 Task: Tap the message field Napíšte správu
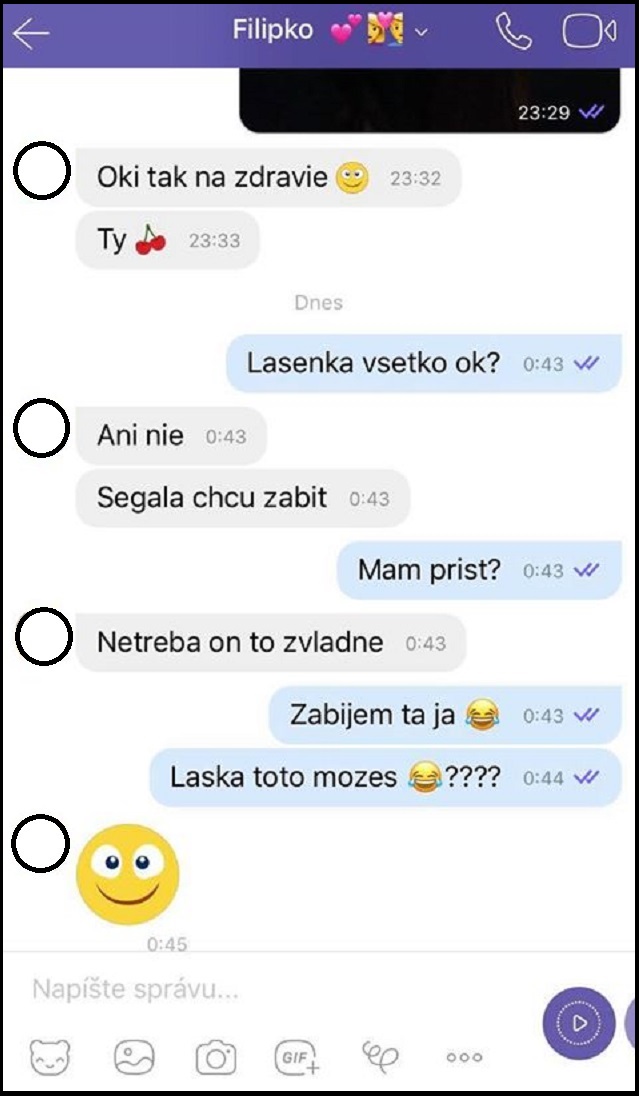270,990
